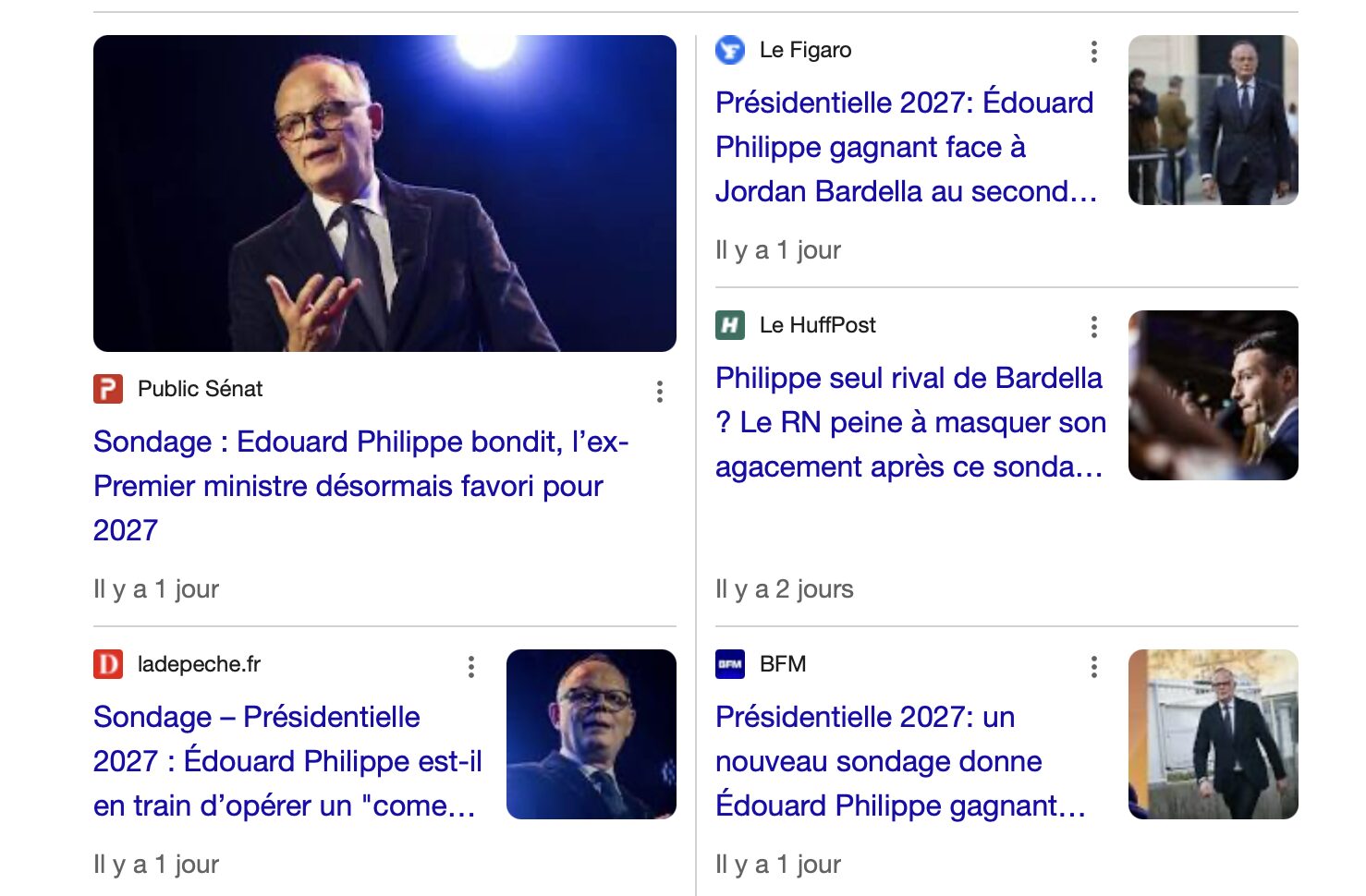This screenshot has height=896, width=1366.
Task: Open more options for BFM article
Action: coord(1094,667)
